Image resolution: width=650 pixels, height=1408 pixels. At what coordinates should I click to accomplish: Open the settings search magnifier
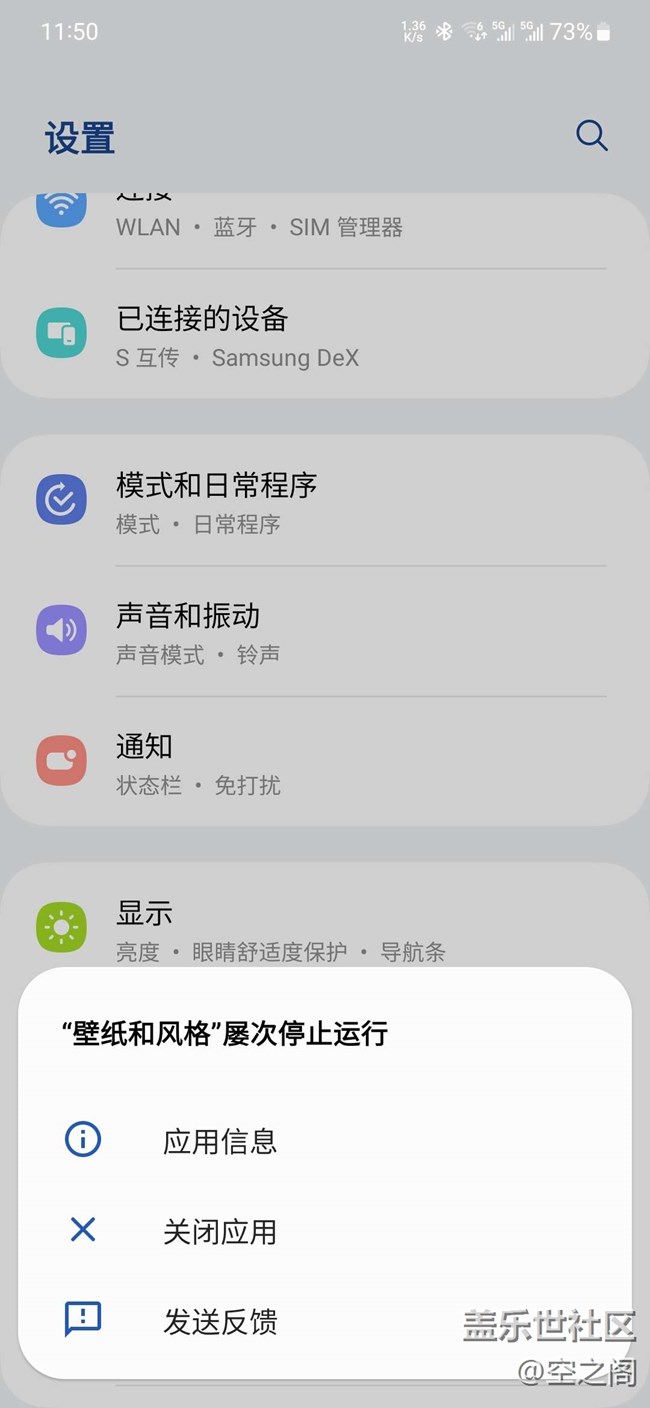click(591, 136)
